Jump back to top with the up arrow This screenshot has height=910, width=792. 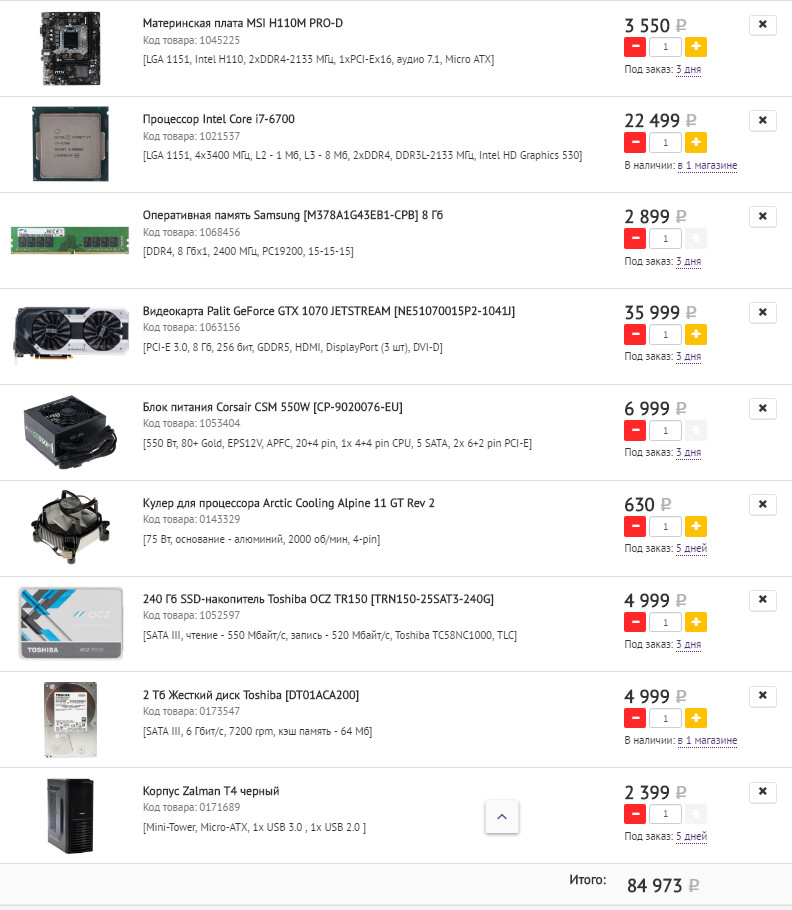(502, 816)
